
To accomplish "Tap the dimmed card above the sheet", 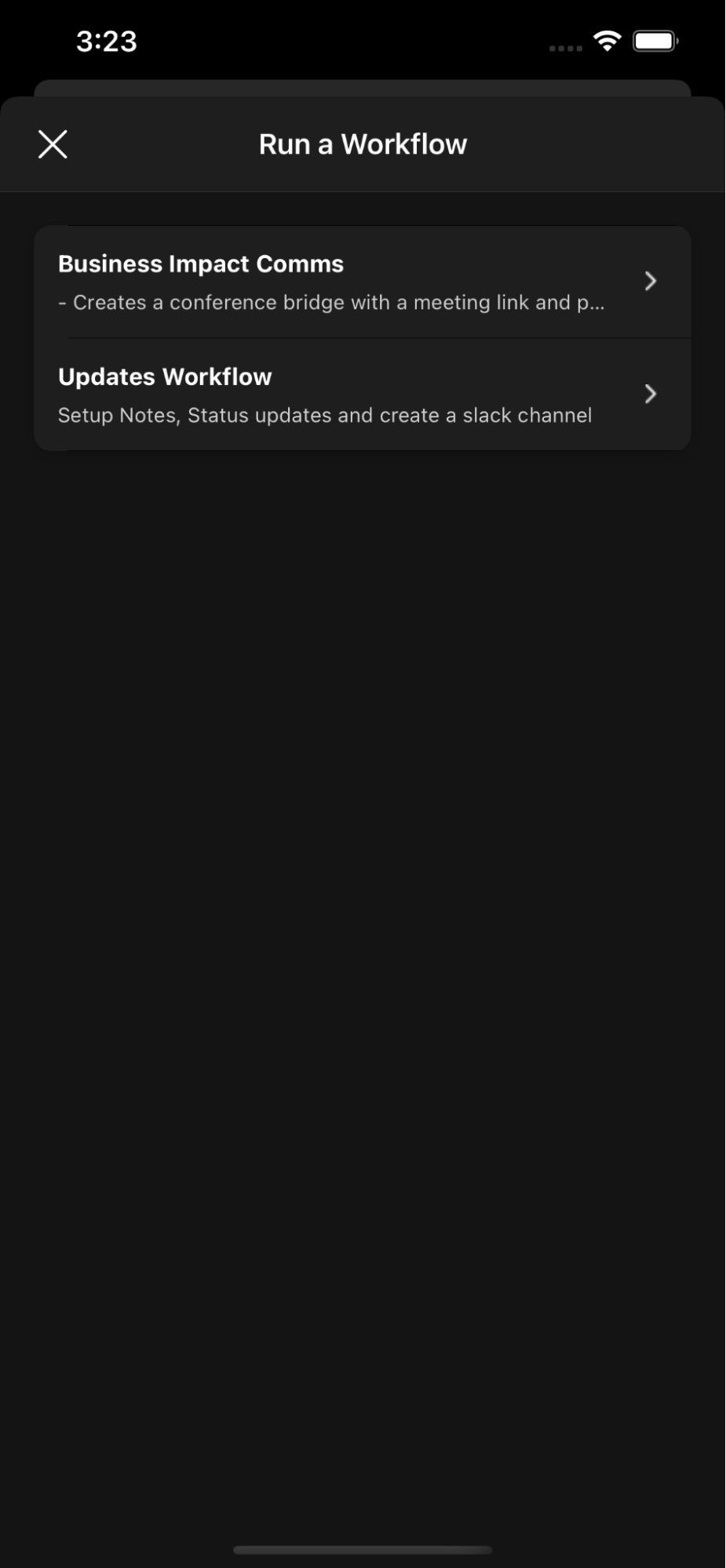I will click(363, 85).
